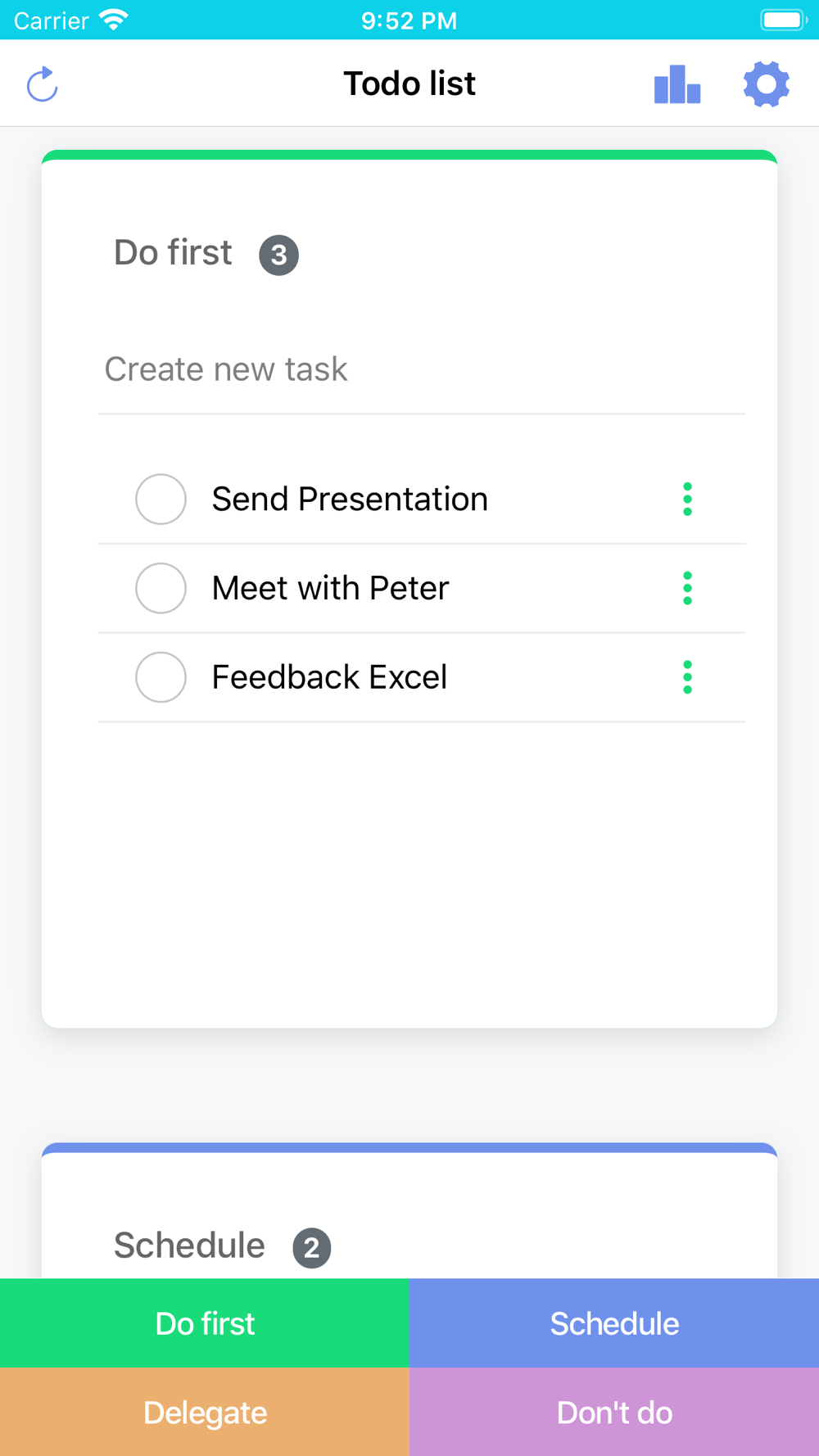Open options menu for Meet with Peter
Viewport: 819px width, 1456px height.
(x=687, y=588)
